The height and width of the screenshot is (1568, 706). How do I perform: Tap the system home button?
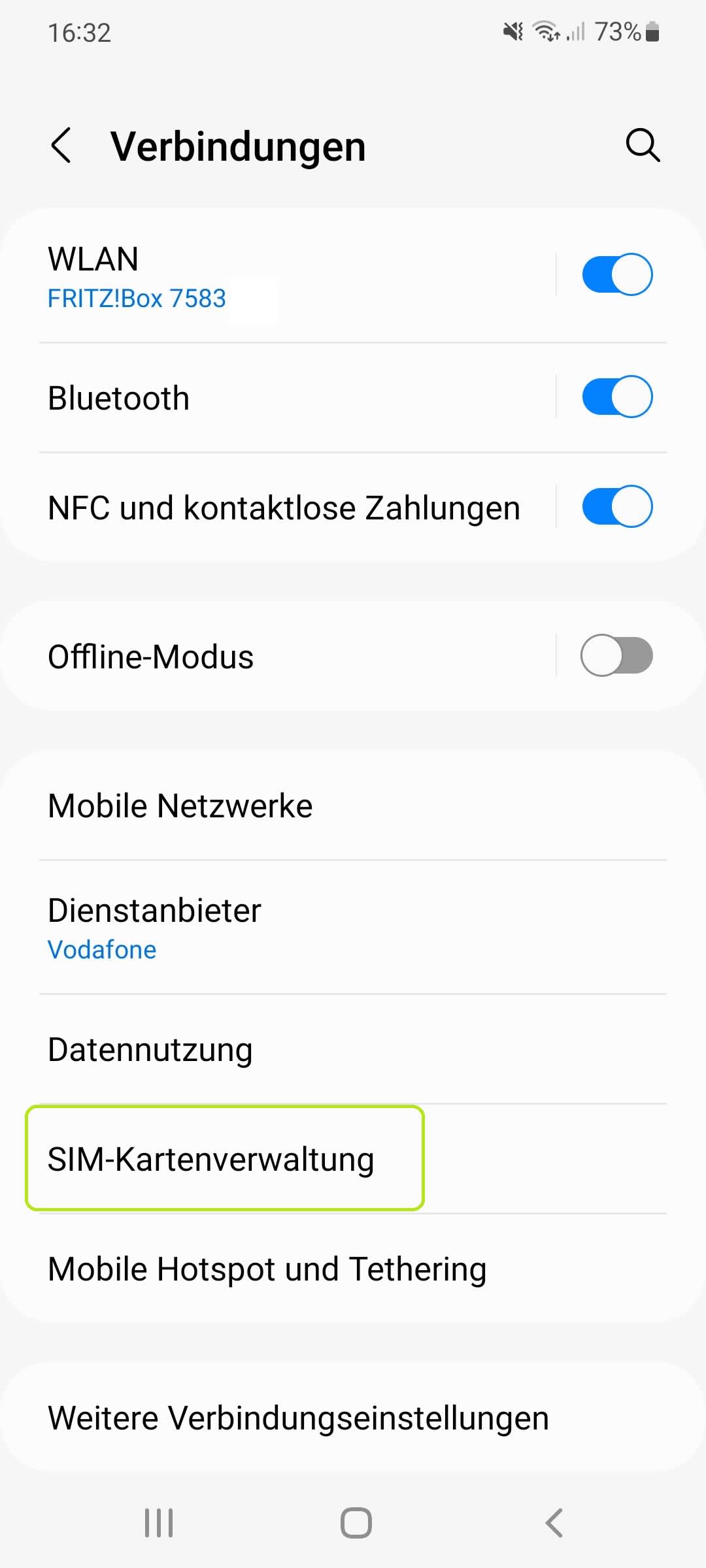click(x=356, y=1523)
